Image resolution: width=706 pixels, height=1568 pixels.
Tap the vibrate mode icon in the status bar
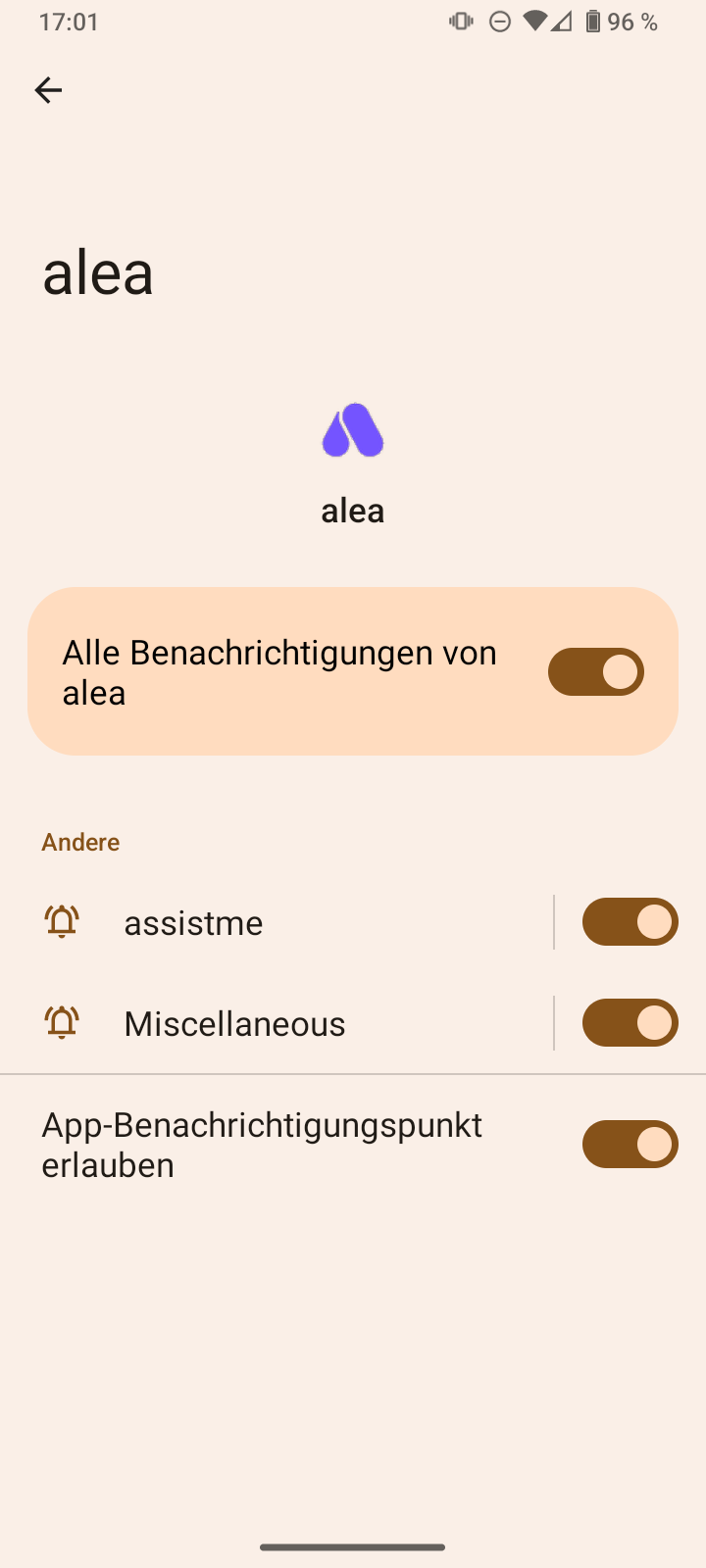460,21
